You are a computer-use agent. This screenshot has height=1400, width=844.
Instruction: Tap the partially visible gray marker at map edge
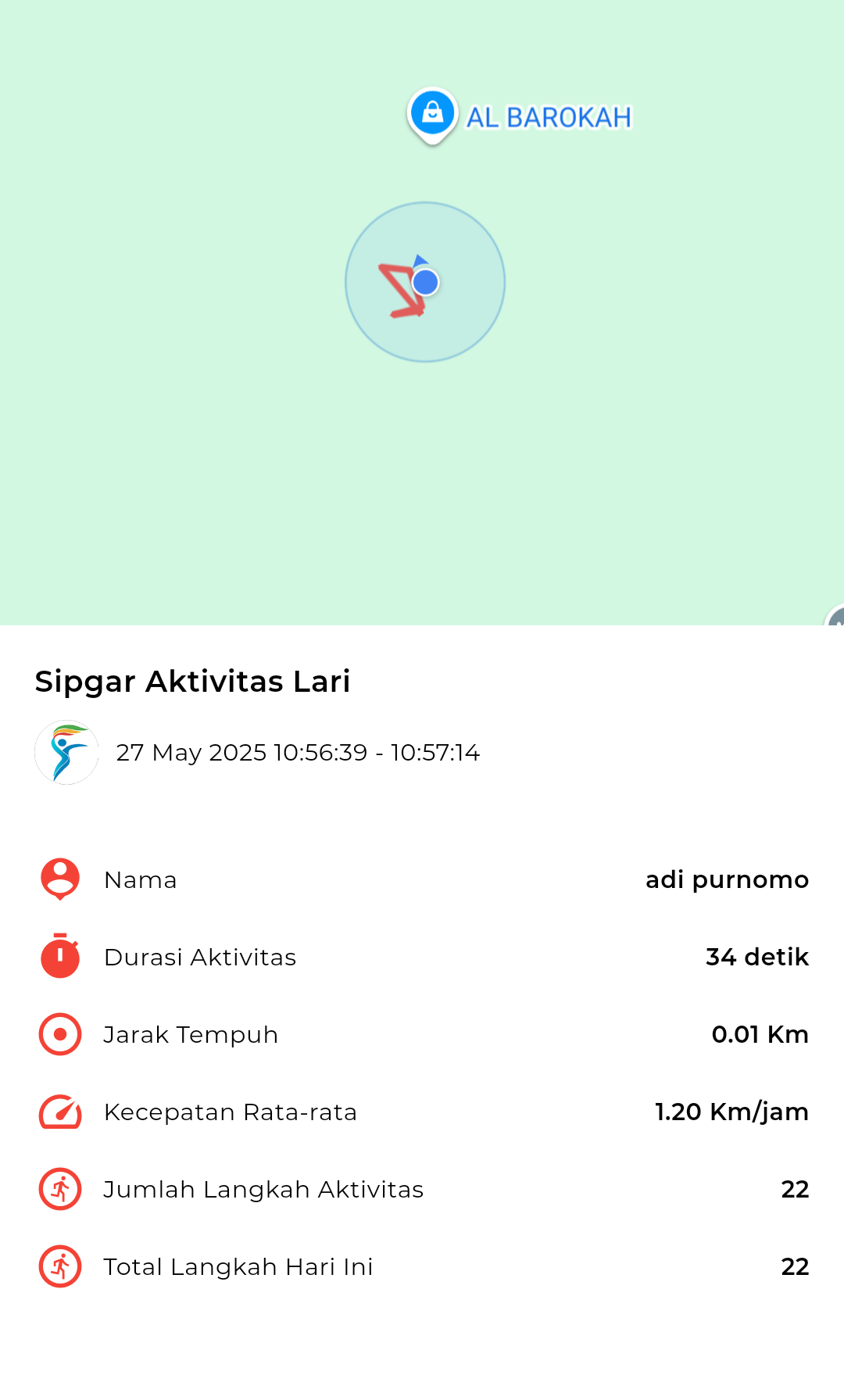point(838,619)
